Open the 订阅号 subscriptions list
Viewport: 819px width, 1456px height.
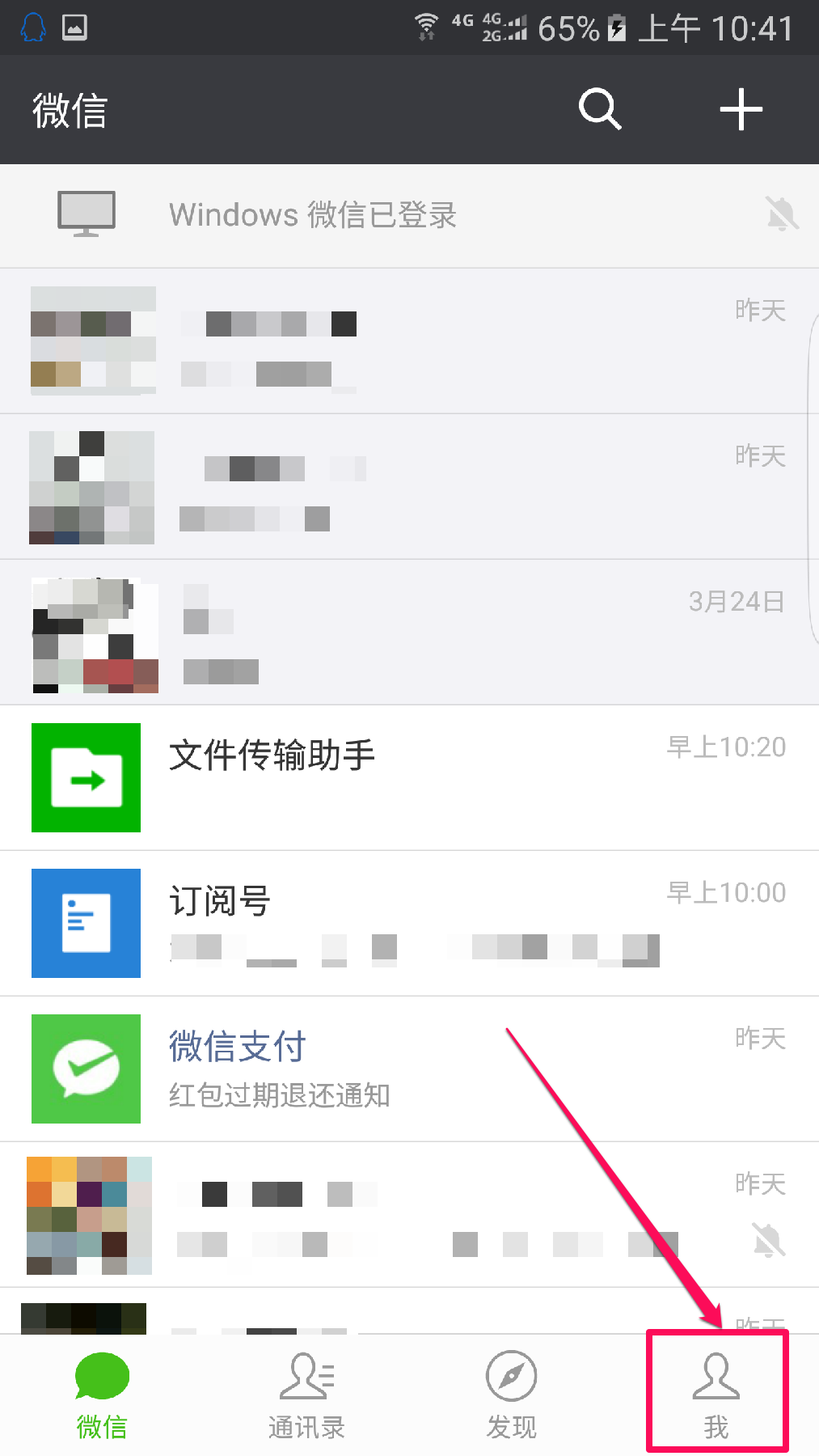409,923
